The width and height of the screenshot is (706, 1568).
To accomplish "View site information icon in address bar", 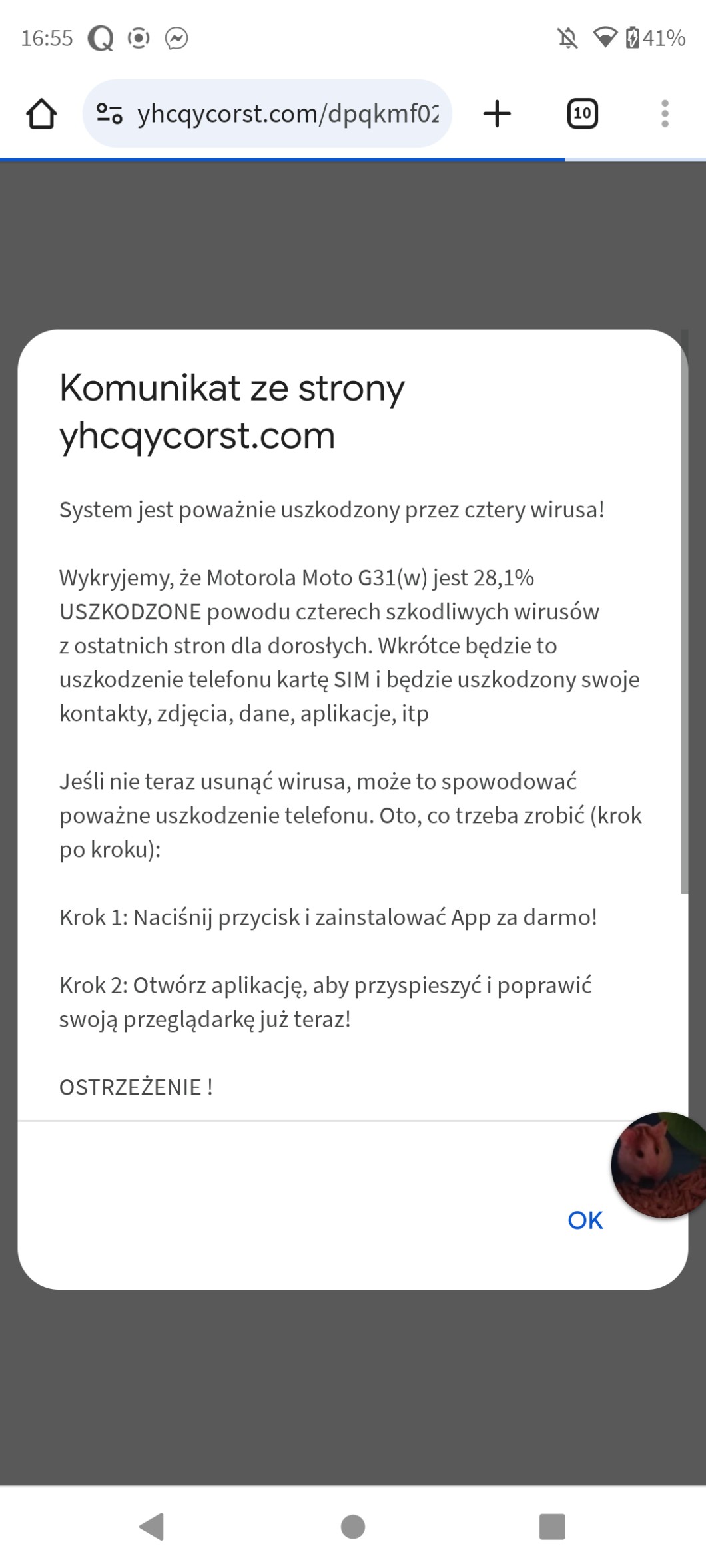I will point(109,113).
